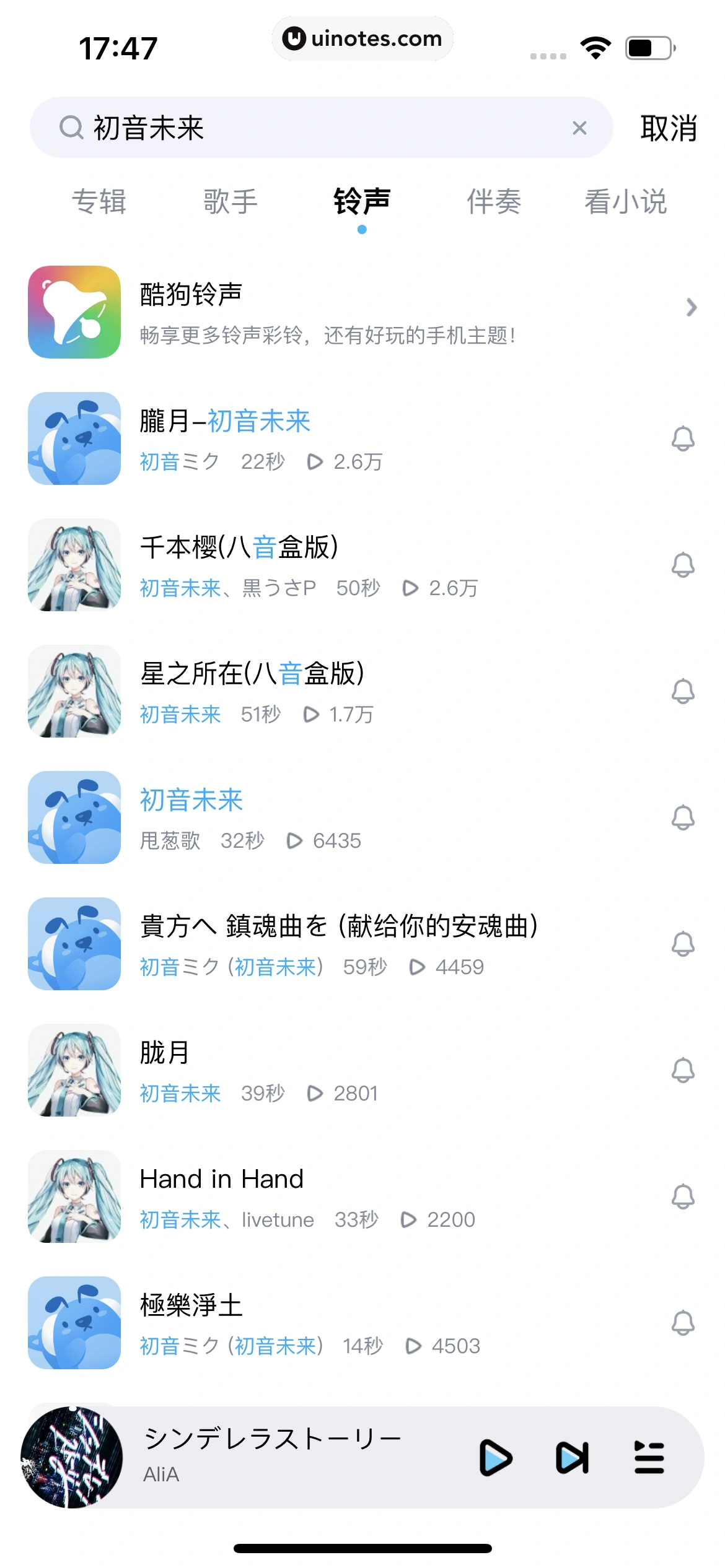Clear the search text 初音未来
The height and width of the screenshot is (1568, 725).
tap(579, 128)
